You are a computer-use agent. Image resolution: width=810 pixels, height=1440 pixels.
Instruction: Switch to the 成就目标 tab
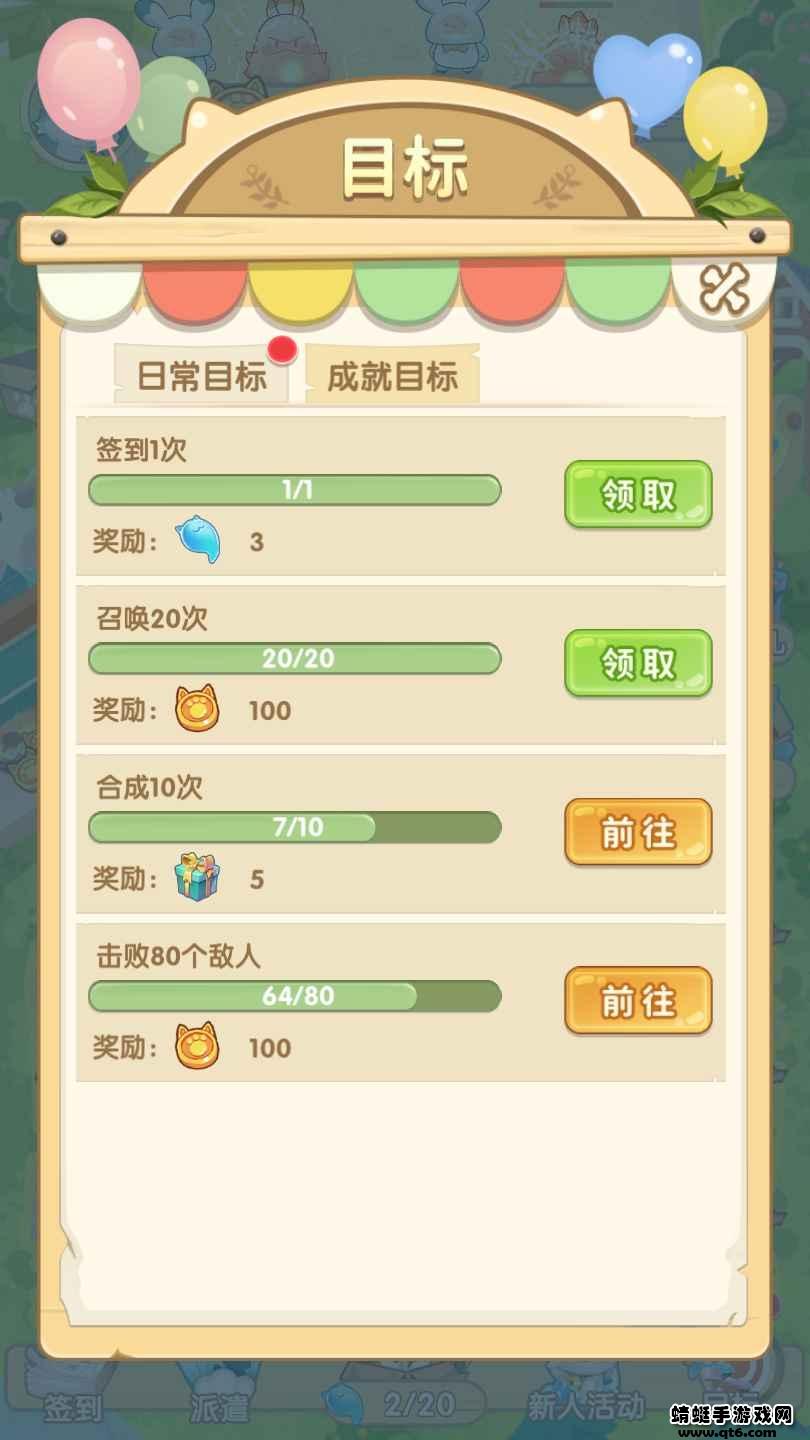click(x=392, y=376)
